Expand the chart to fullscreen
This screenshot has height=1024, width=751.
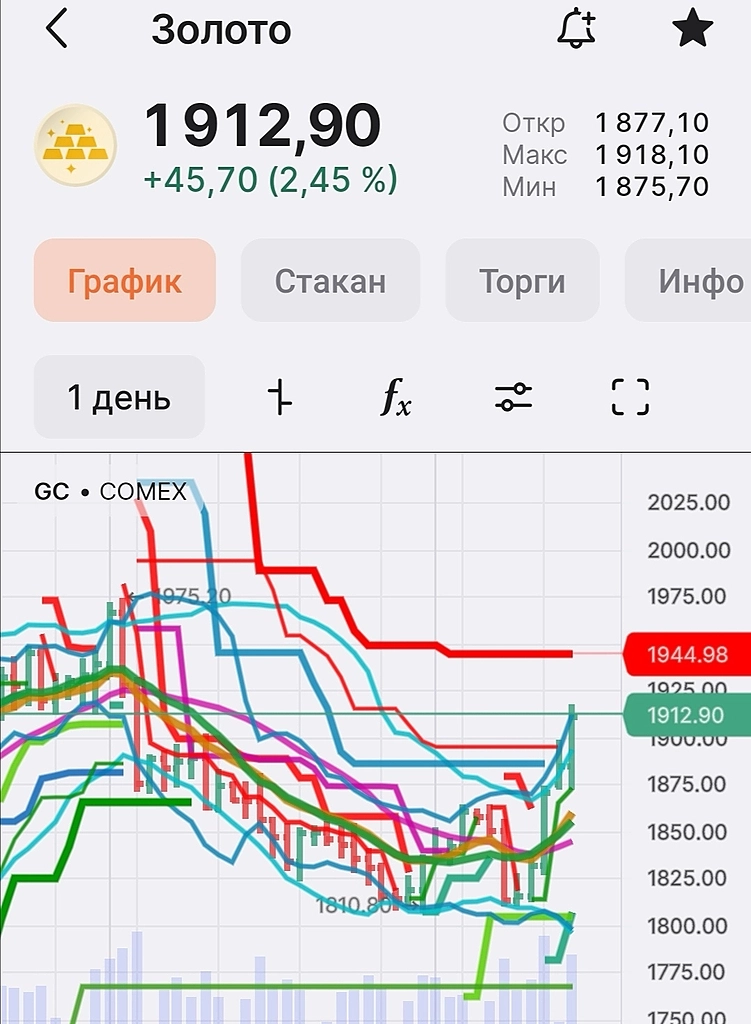[630, 398]
